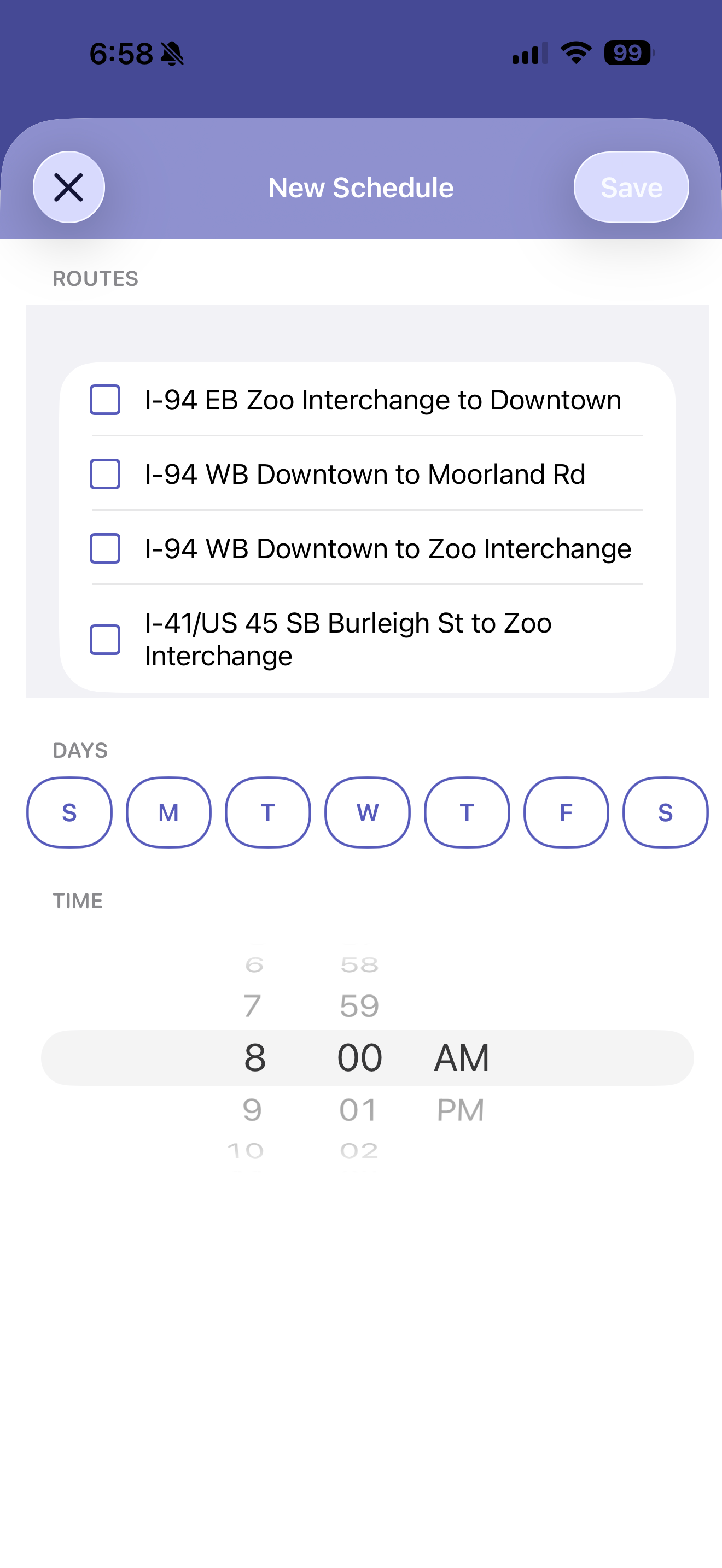Toggle the Sunday day selector
722x1568 pixels.
(69, 812)
